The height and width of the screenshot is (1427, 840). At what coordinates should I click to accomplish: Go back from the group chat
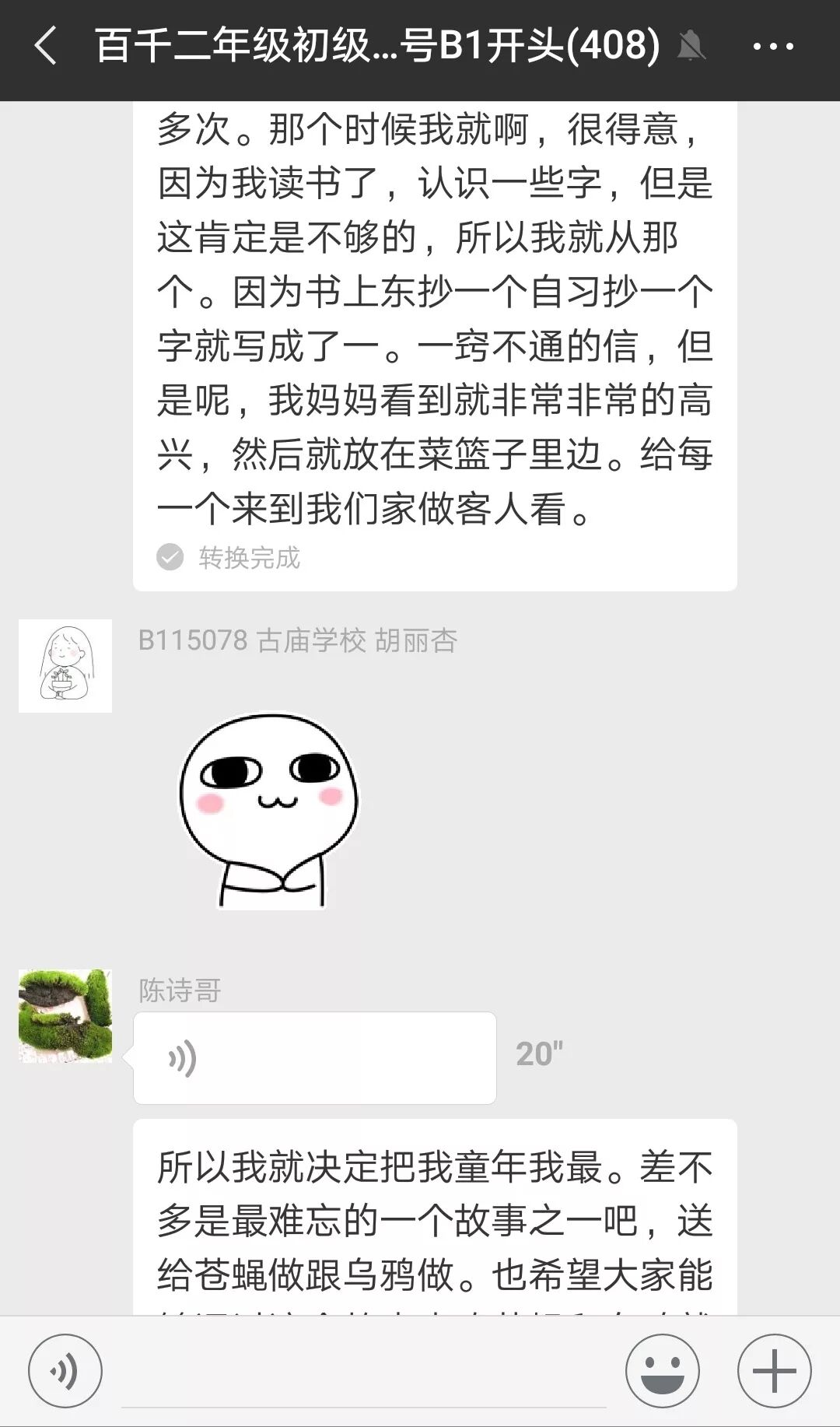pyautogui.click(x=45, y=45)
